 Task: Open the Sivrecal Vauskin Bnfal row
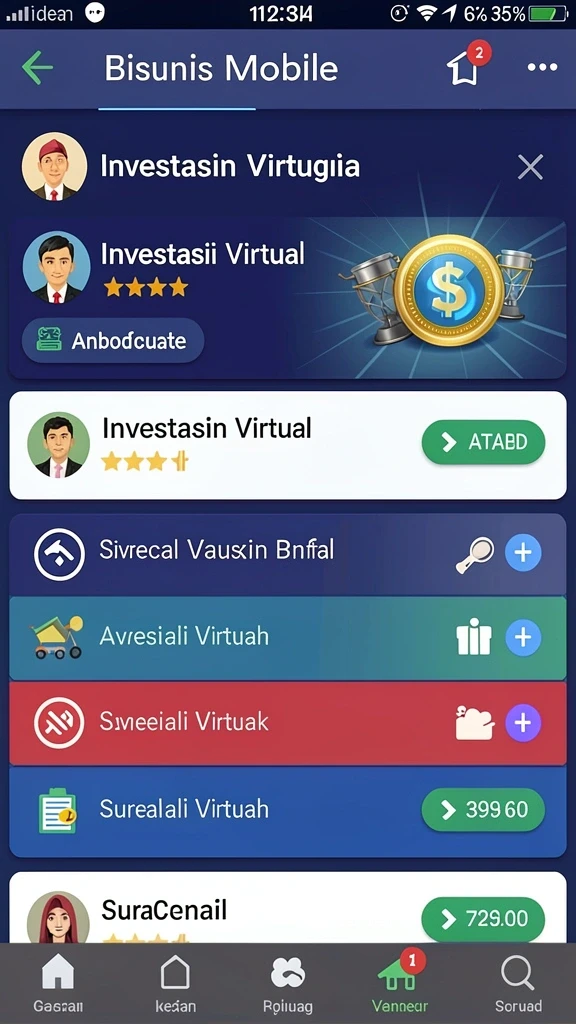tap(287, 554)
